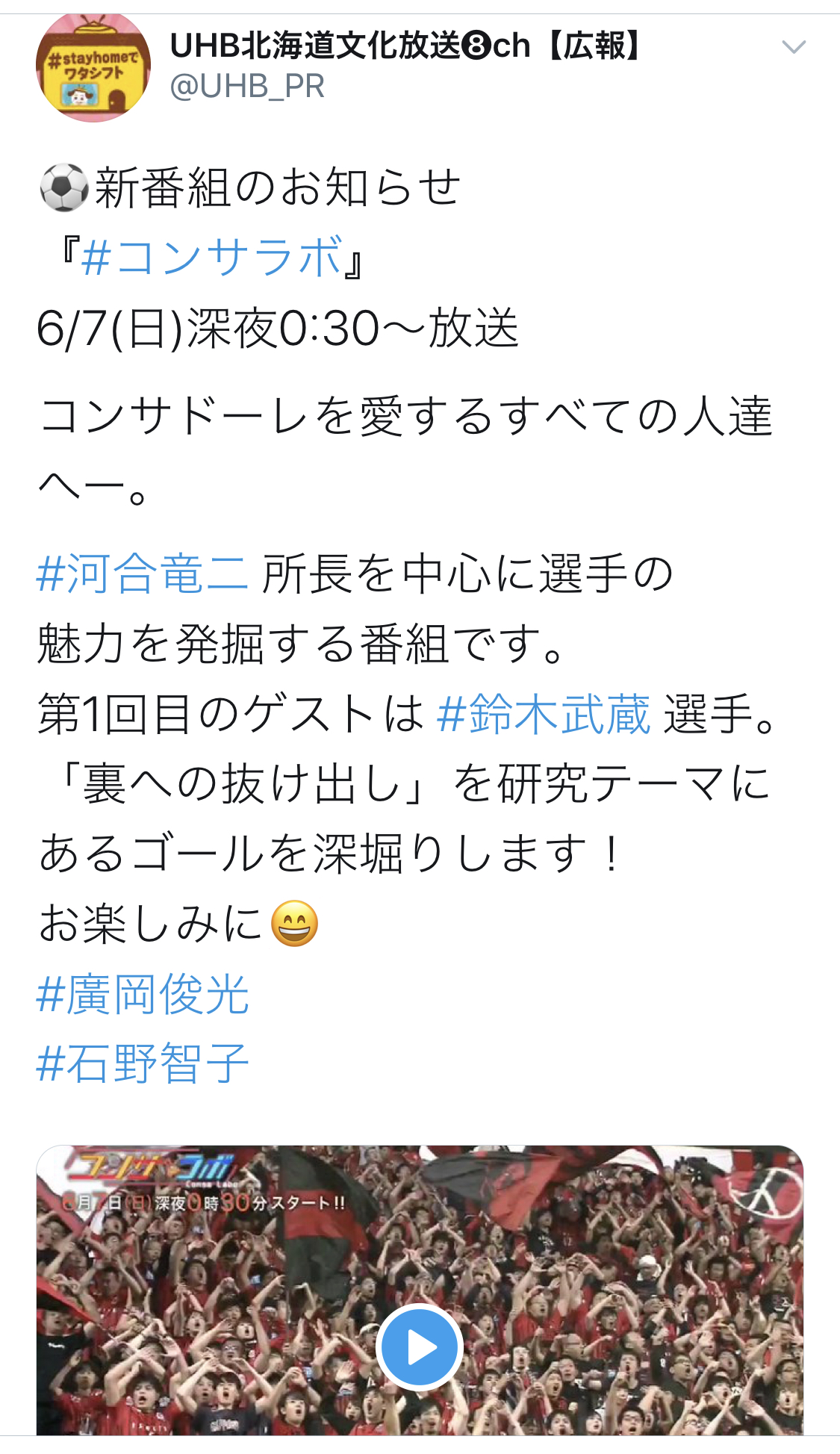This screenshot has width=840, height=1454.
Task: Open UHB_PR profile picture
Action: [x=93, y=66]
